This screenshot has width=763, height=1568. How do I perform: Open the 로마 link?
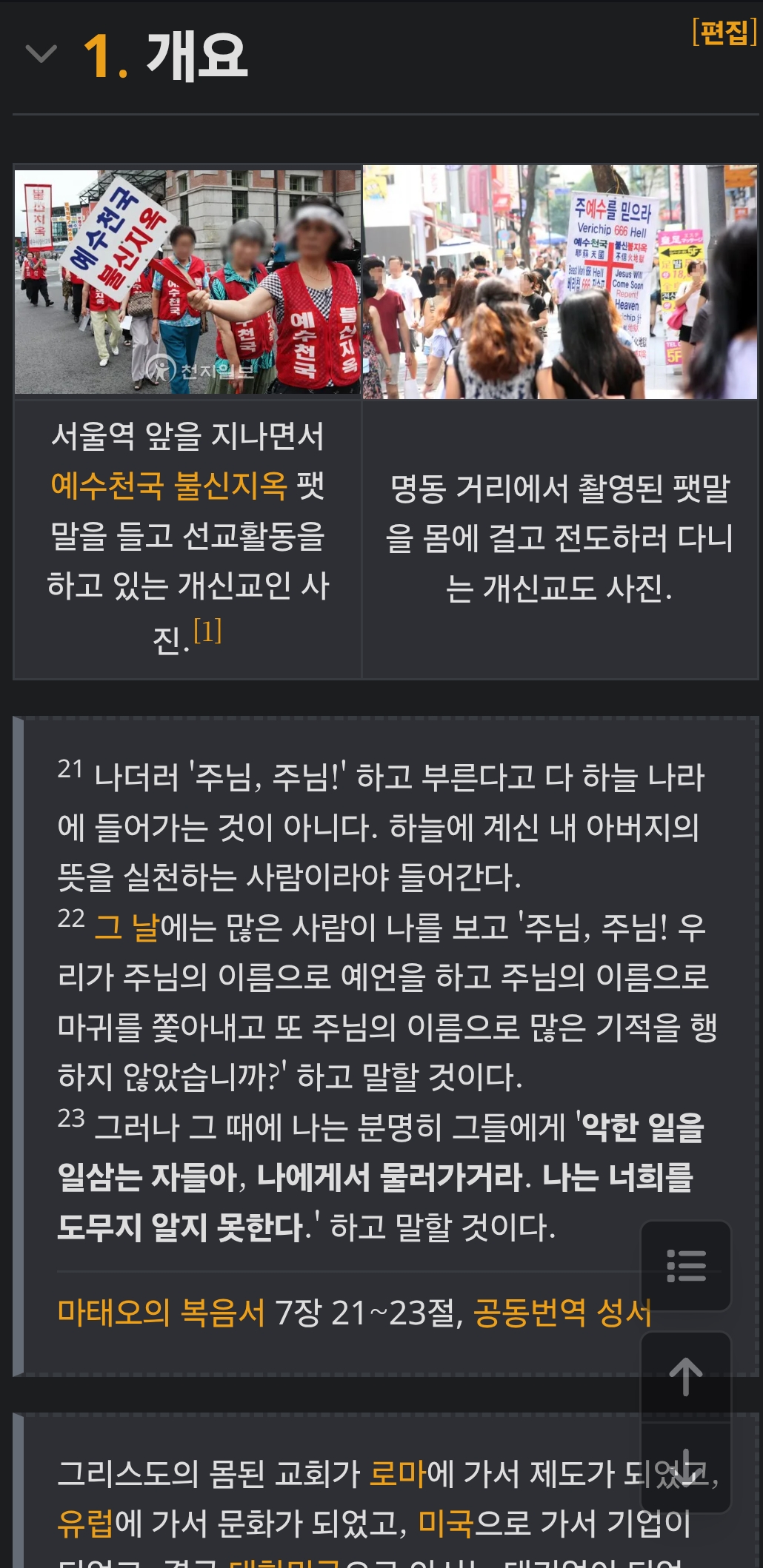pos(398,1474)
